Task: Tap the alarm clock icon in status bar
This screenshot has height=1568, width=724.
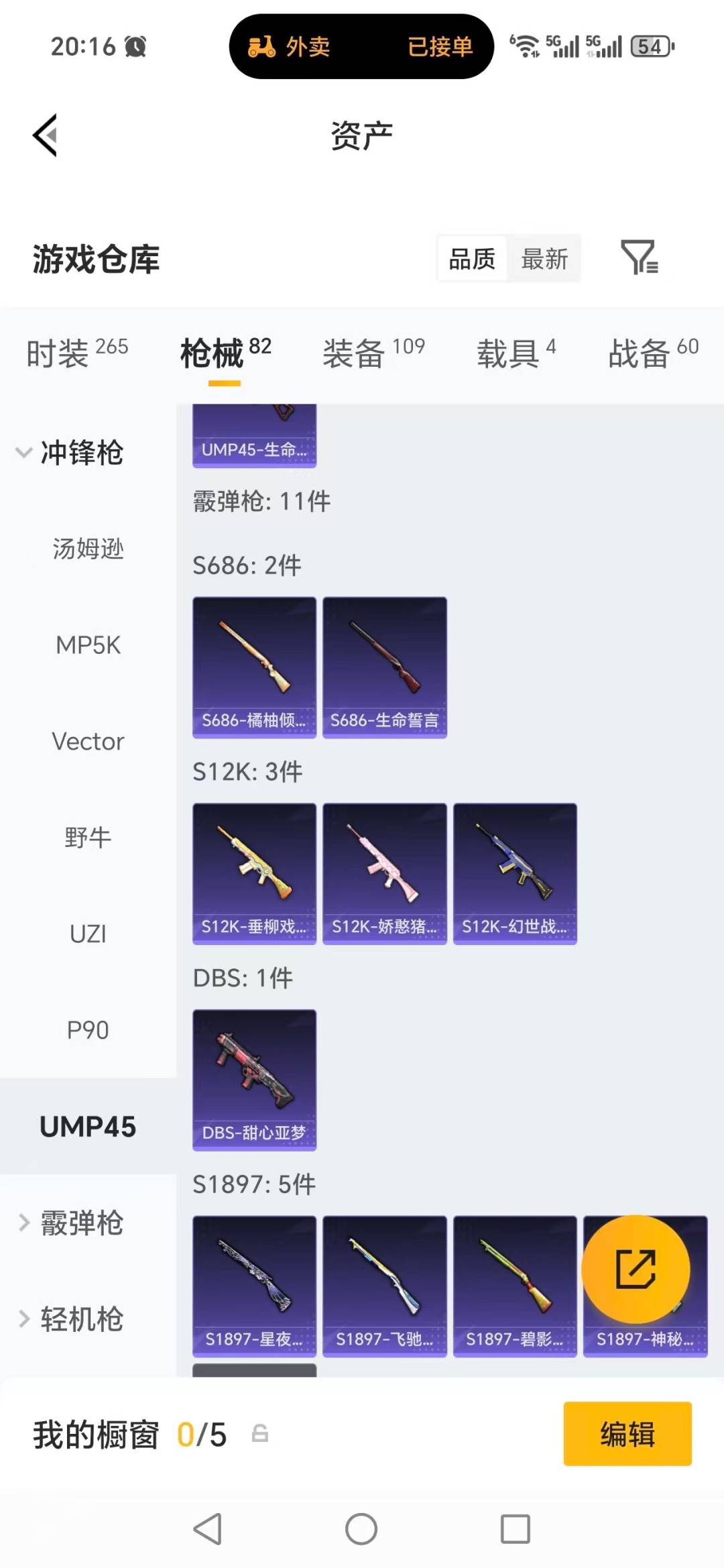Action: point(134,46)
